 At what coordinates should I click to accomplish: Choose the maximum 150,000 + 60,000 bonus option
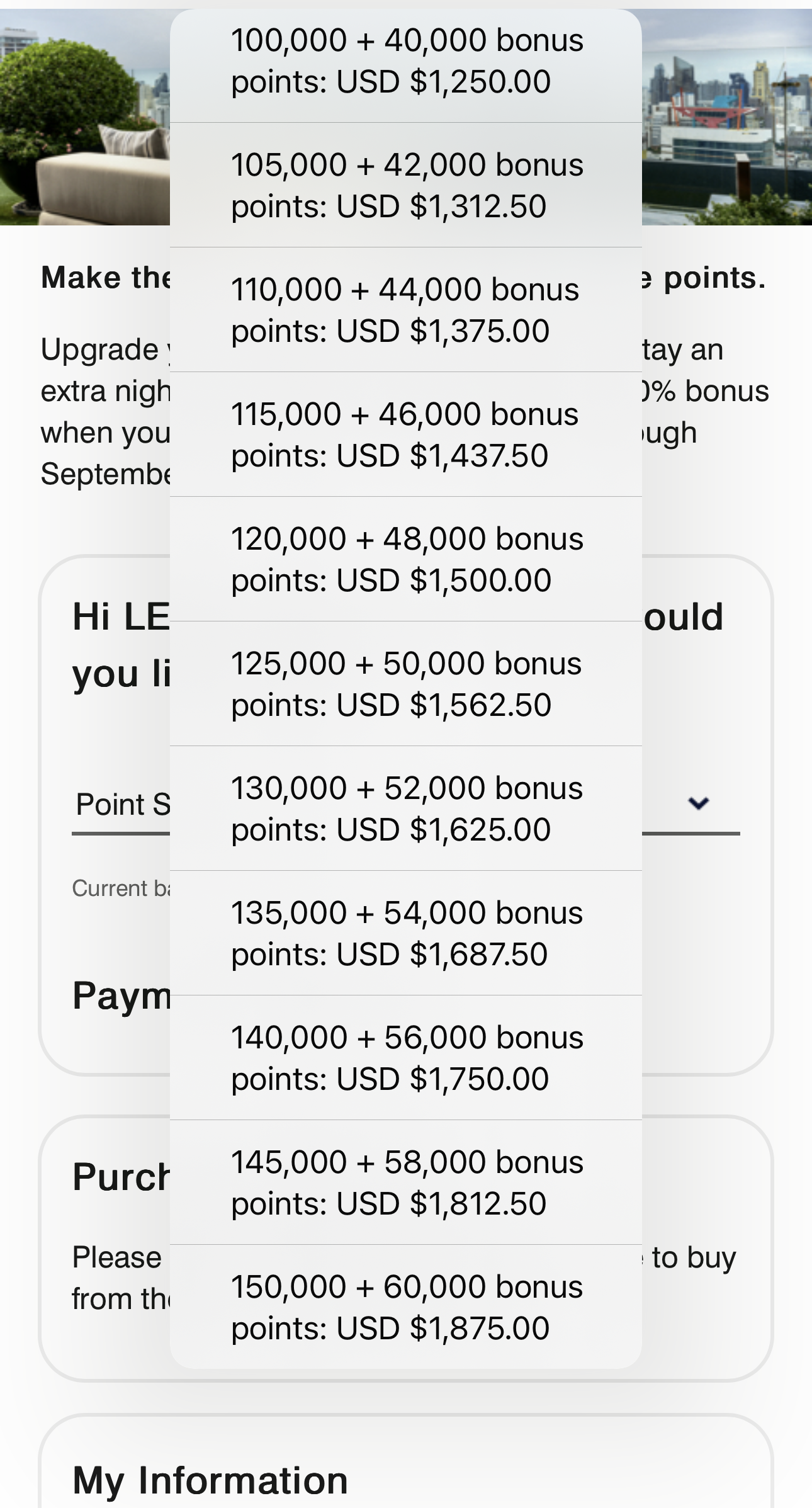pos(406,1307)
